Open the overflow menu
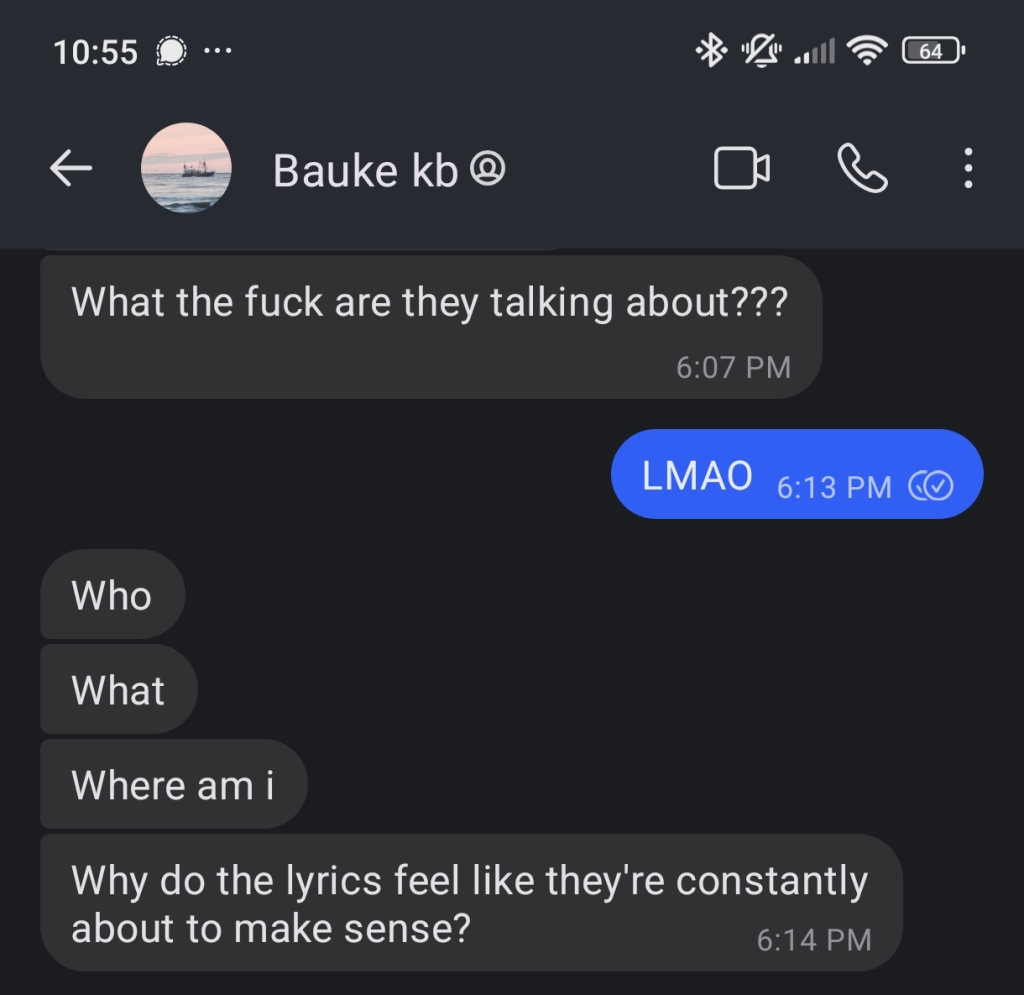The width and height of the screenshot is (1024, 995). pos(967,169)
